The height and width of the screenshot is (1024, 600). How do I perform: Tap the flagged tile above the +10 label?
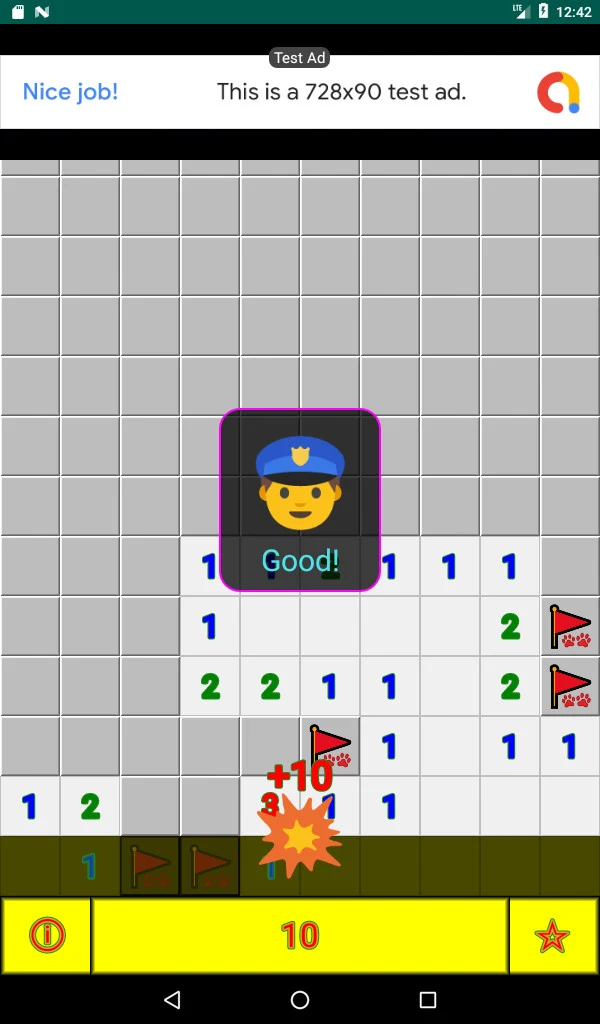[330, 746]
